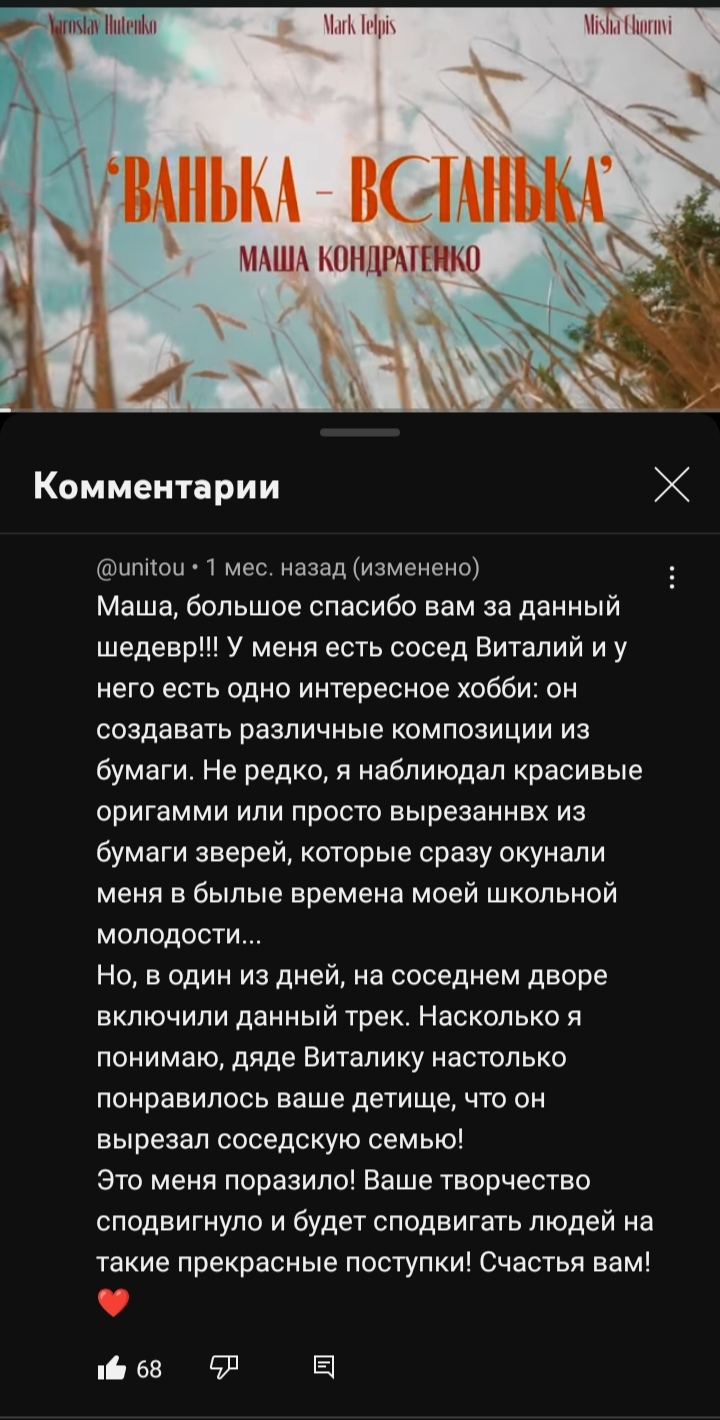The width and height of the screenshot is (720, 1420).
Task: Reply to @unitou's comment
Action: pyautogui.click(x=323, y=1367)
